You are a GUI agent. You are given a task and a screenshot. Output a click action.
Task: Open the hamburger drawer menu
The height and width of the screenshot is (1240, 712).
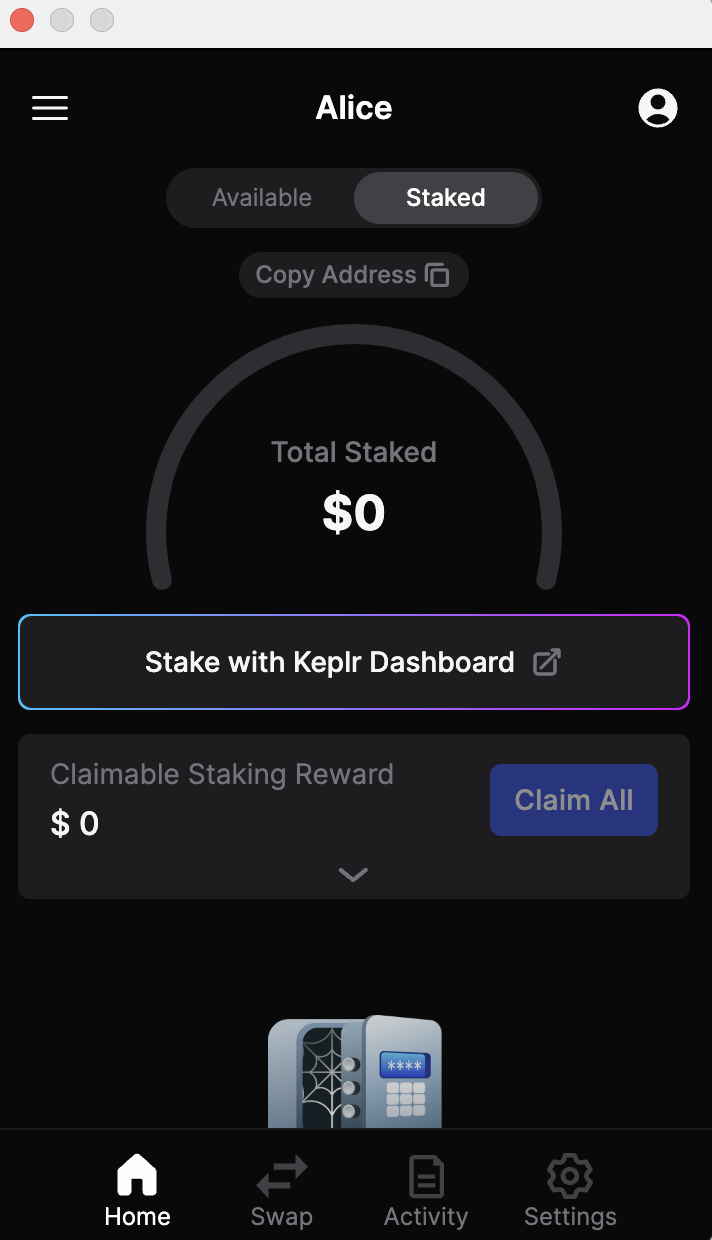(50, 108)
